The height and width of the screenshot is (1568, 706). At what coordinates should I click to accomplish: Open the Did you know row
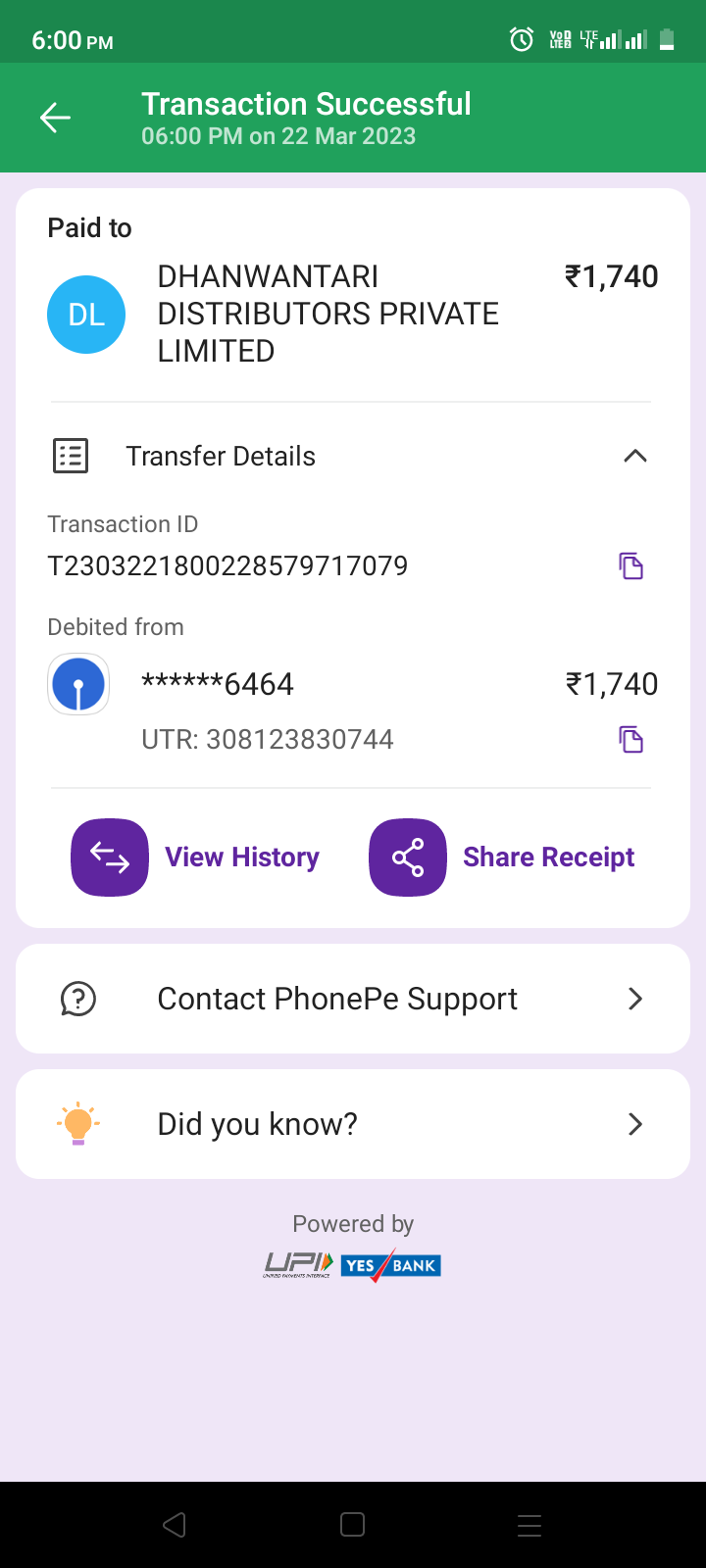coord(353,1124)
